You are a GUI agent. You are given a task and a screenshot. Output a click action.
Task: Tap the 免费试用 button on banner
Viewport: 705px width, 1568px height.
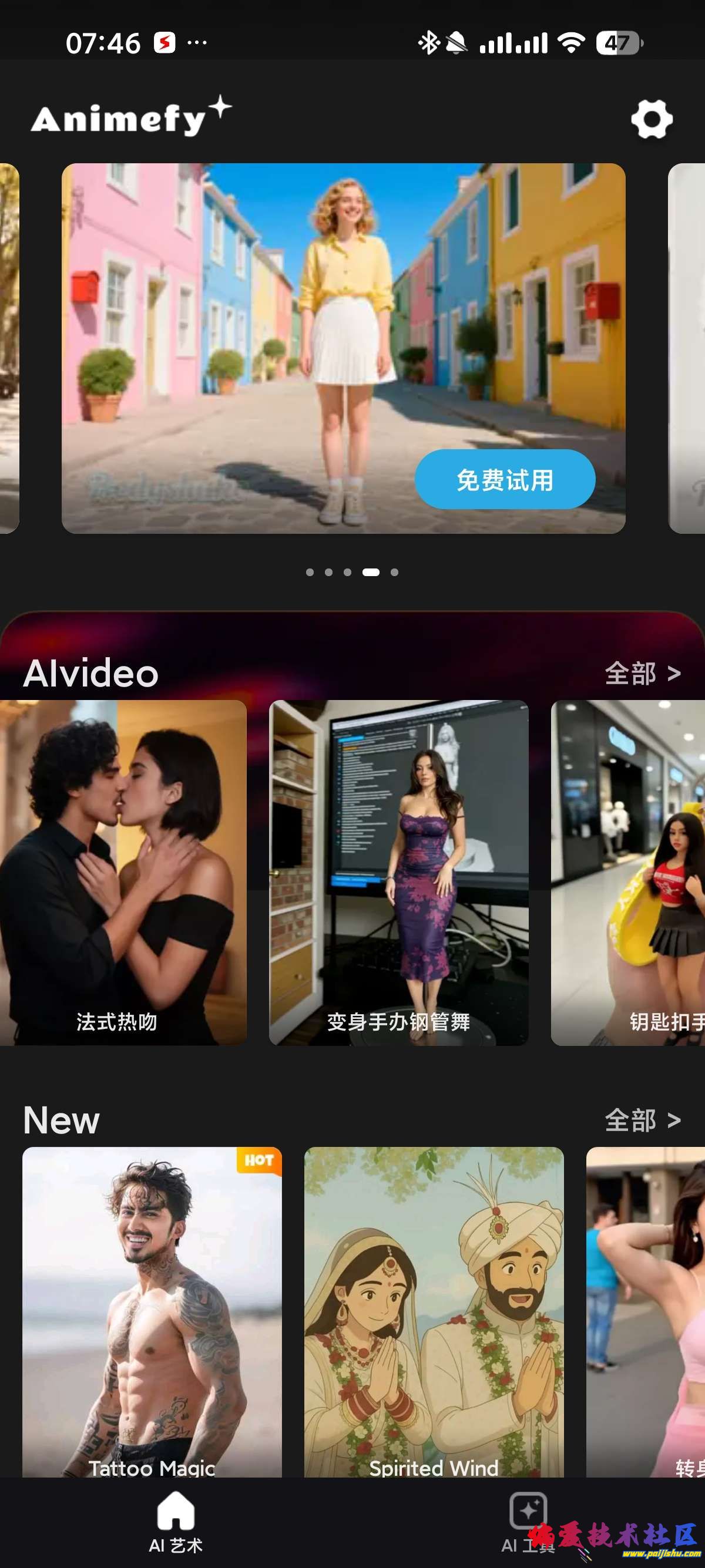pyautogui.click(x=505, y=480)
